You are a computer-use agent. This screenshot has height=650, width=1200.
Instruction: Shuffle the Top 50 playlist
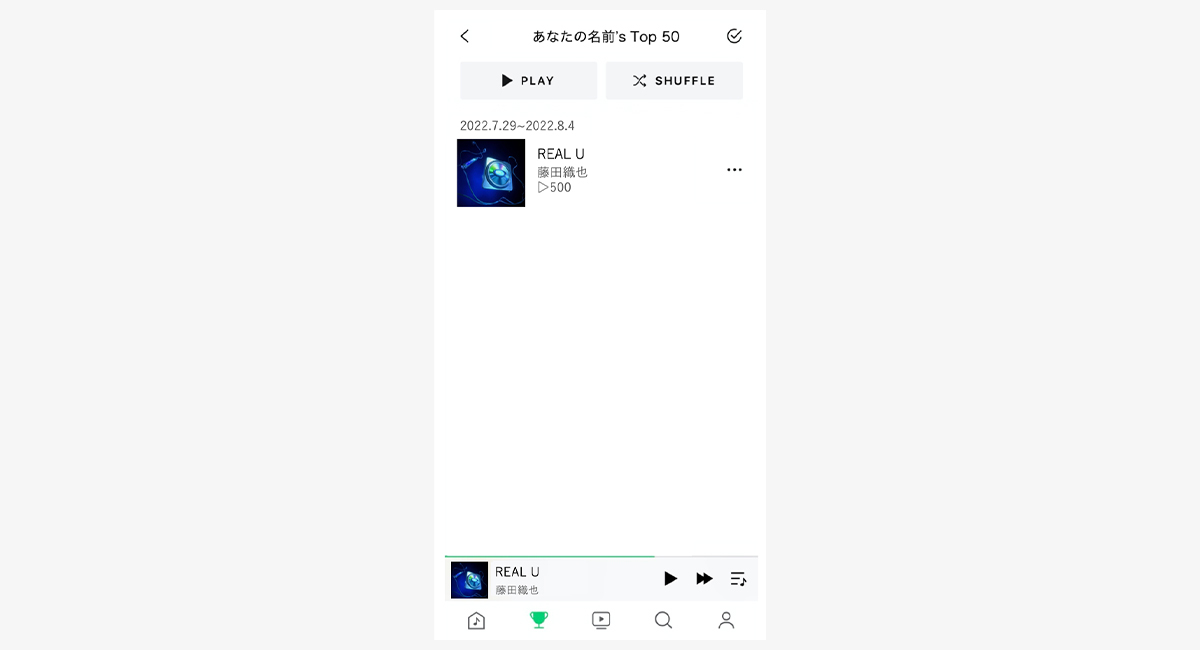pyautogui.click(x=674, y=81)
